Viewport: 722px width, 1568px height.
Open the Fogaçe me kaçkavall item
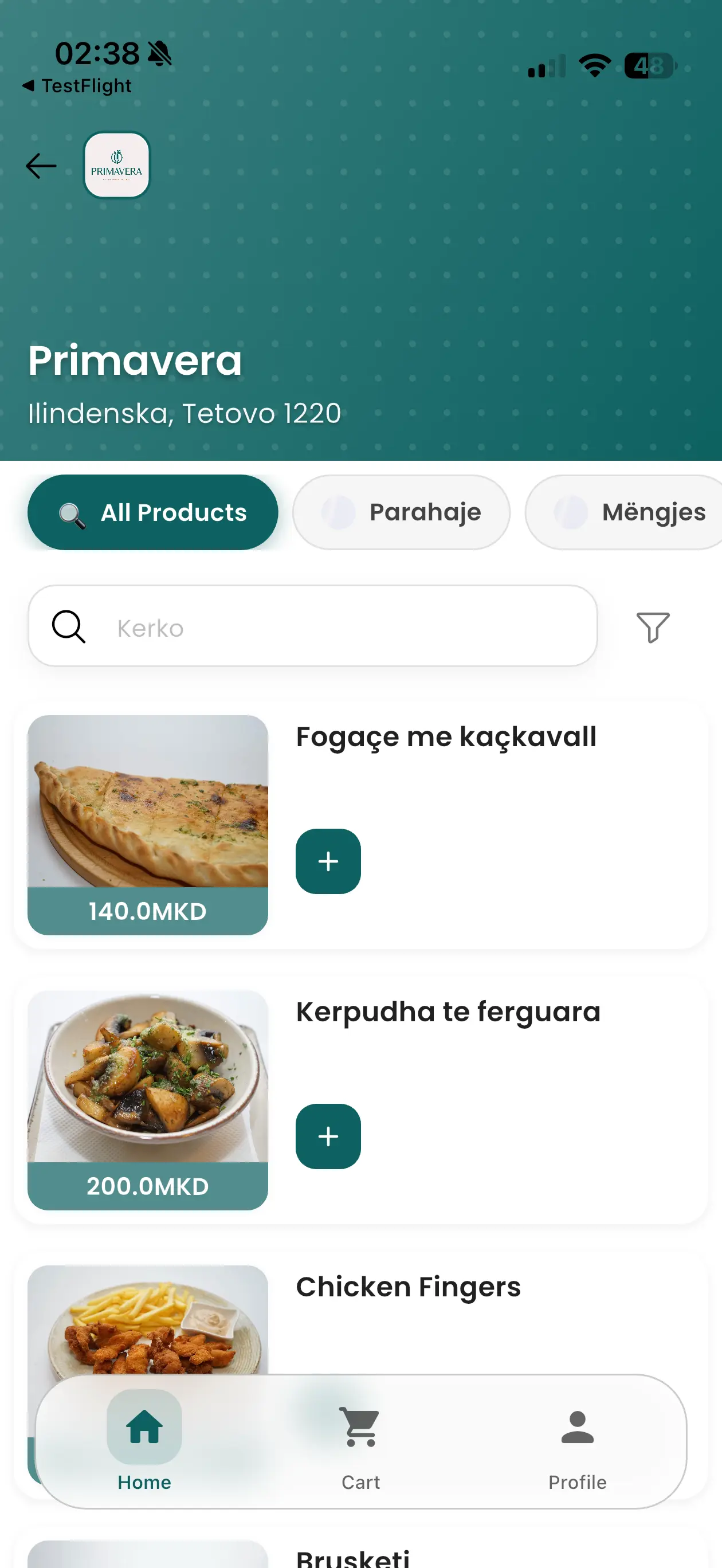tap(446, 736)
